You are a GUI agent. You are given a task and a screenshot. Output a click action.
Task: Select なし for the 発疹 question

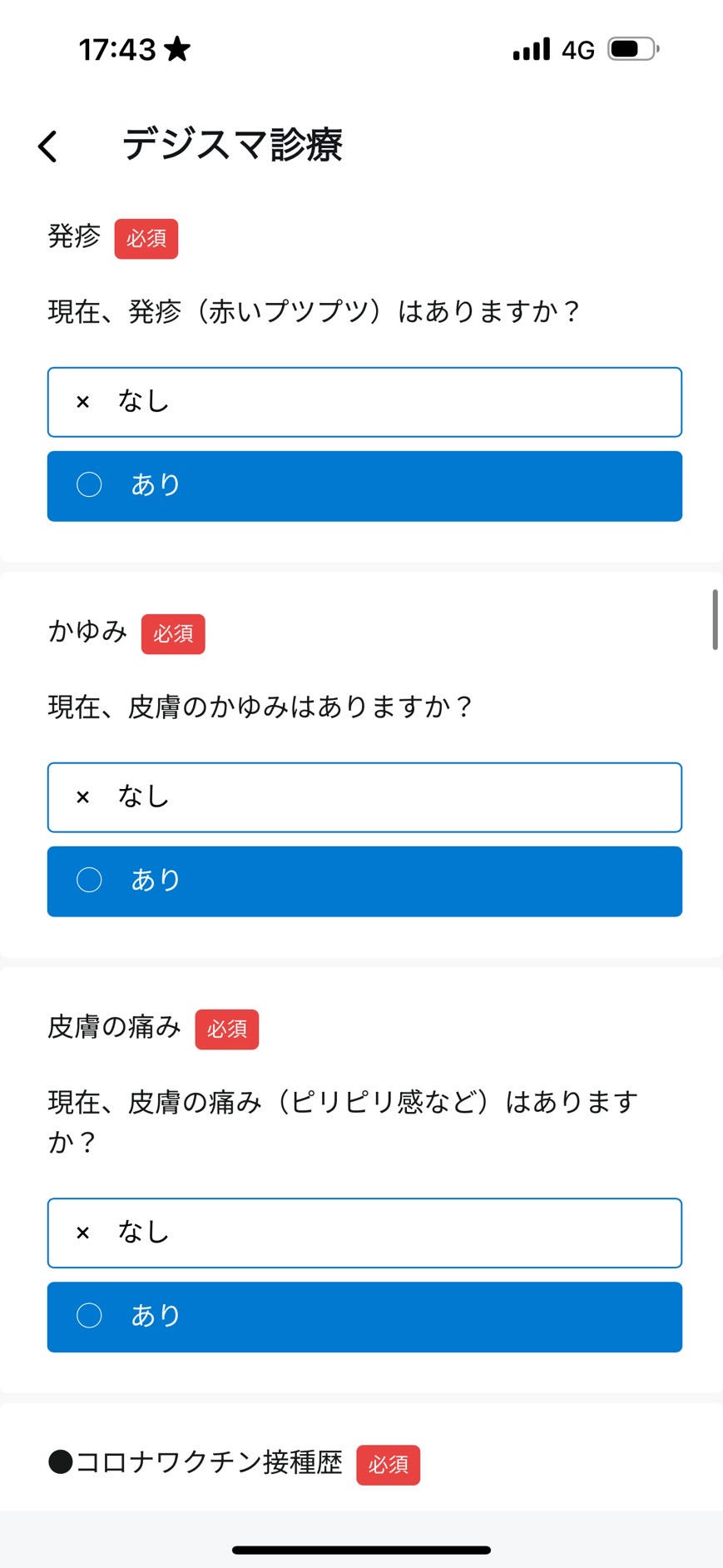pyautogui.click(x=364, y=402)
